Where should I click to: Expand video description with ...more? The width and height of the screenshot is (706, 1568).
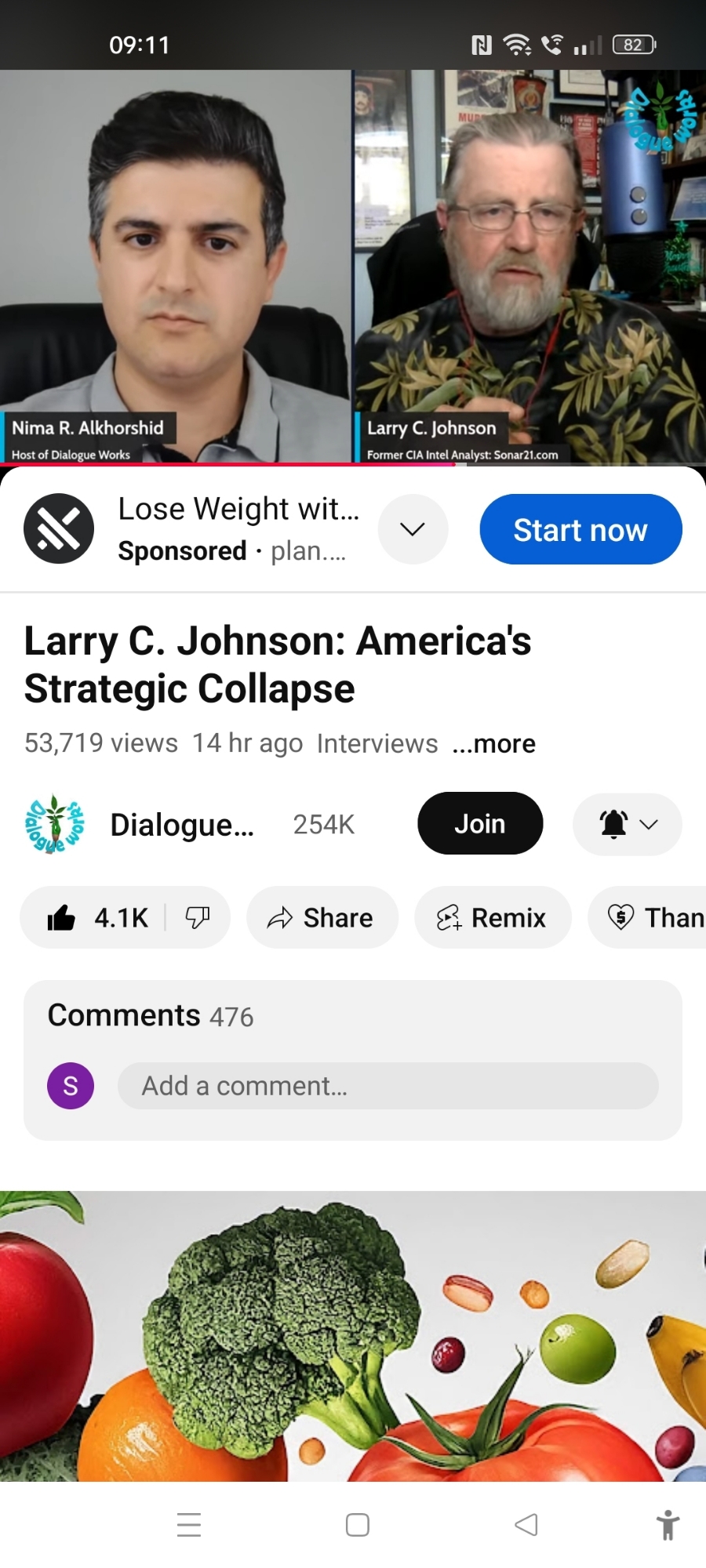[494, 743]
